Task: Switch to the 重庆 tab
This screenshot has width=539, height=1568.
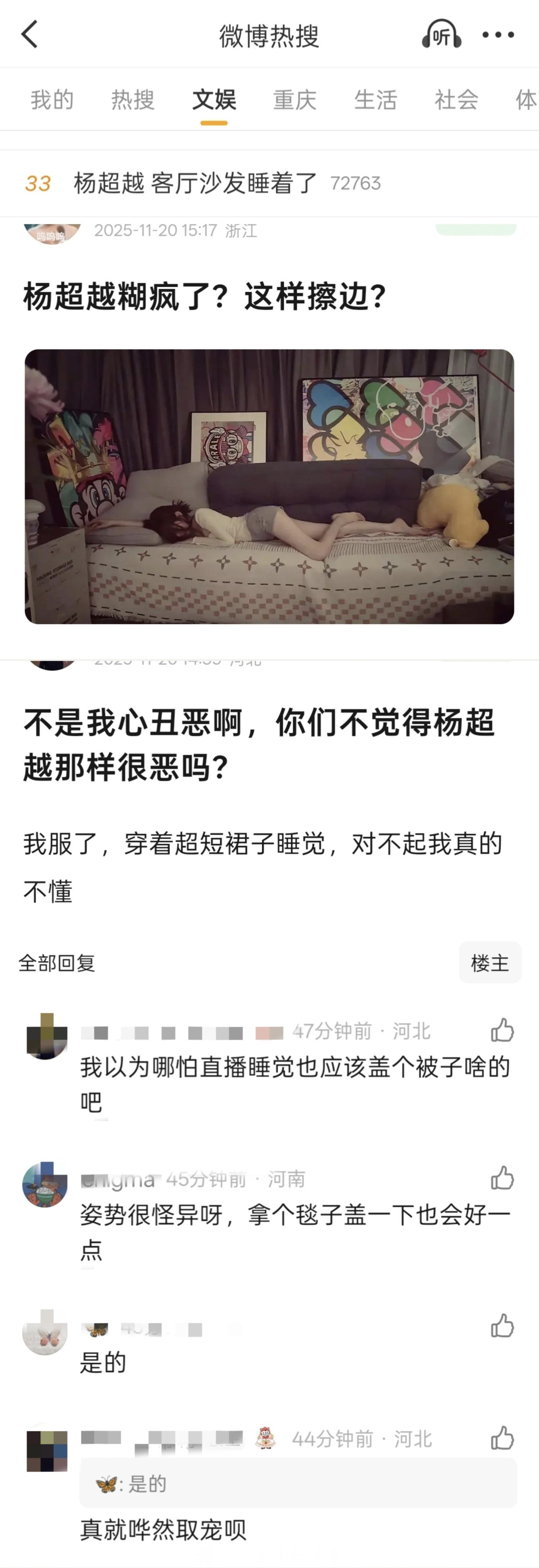Action: 295,100
